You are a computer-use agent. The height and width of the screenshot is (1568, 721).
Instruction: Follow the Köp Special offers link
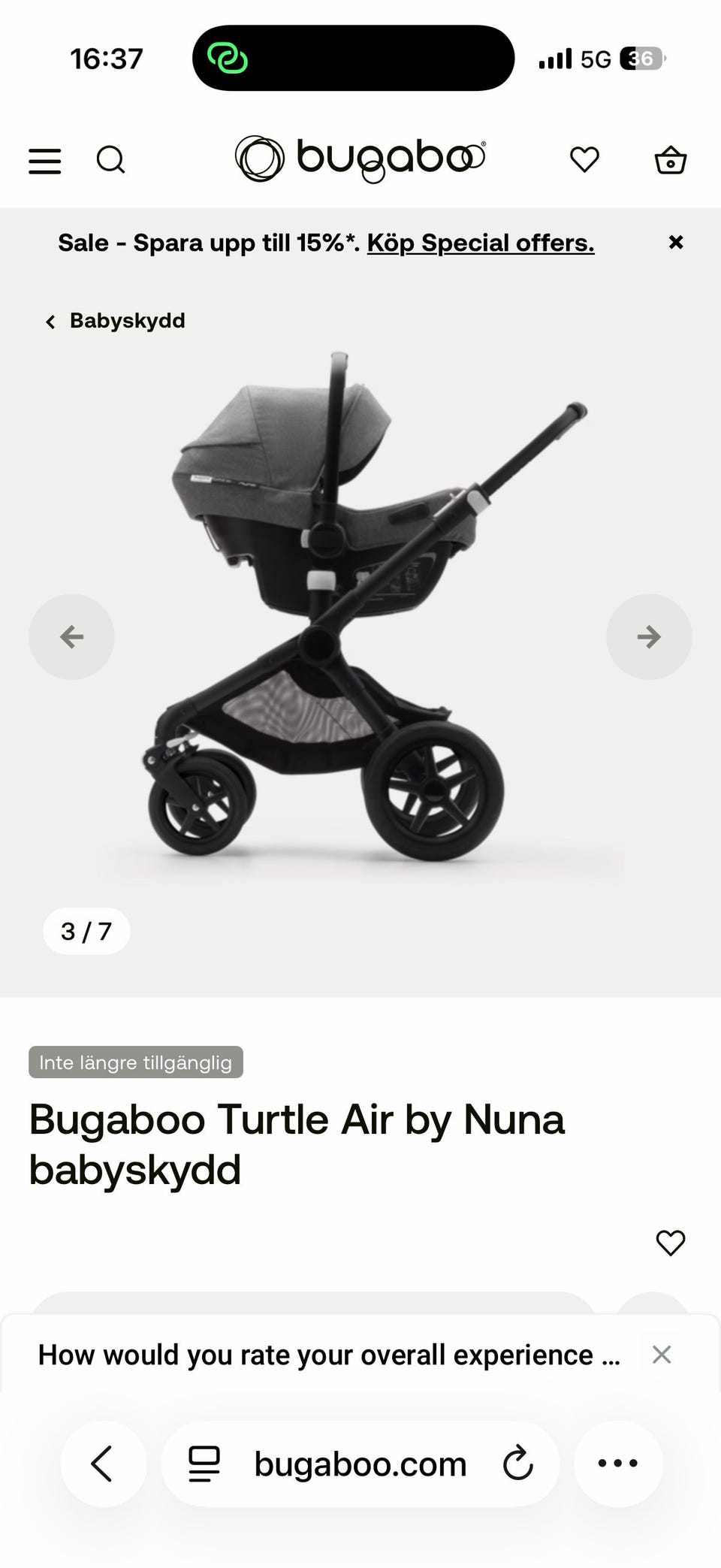pyautogui.click(x=481, y=243)
